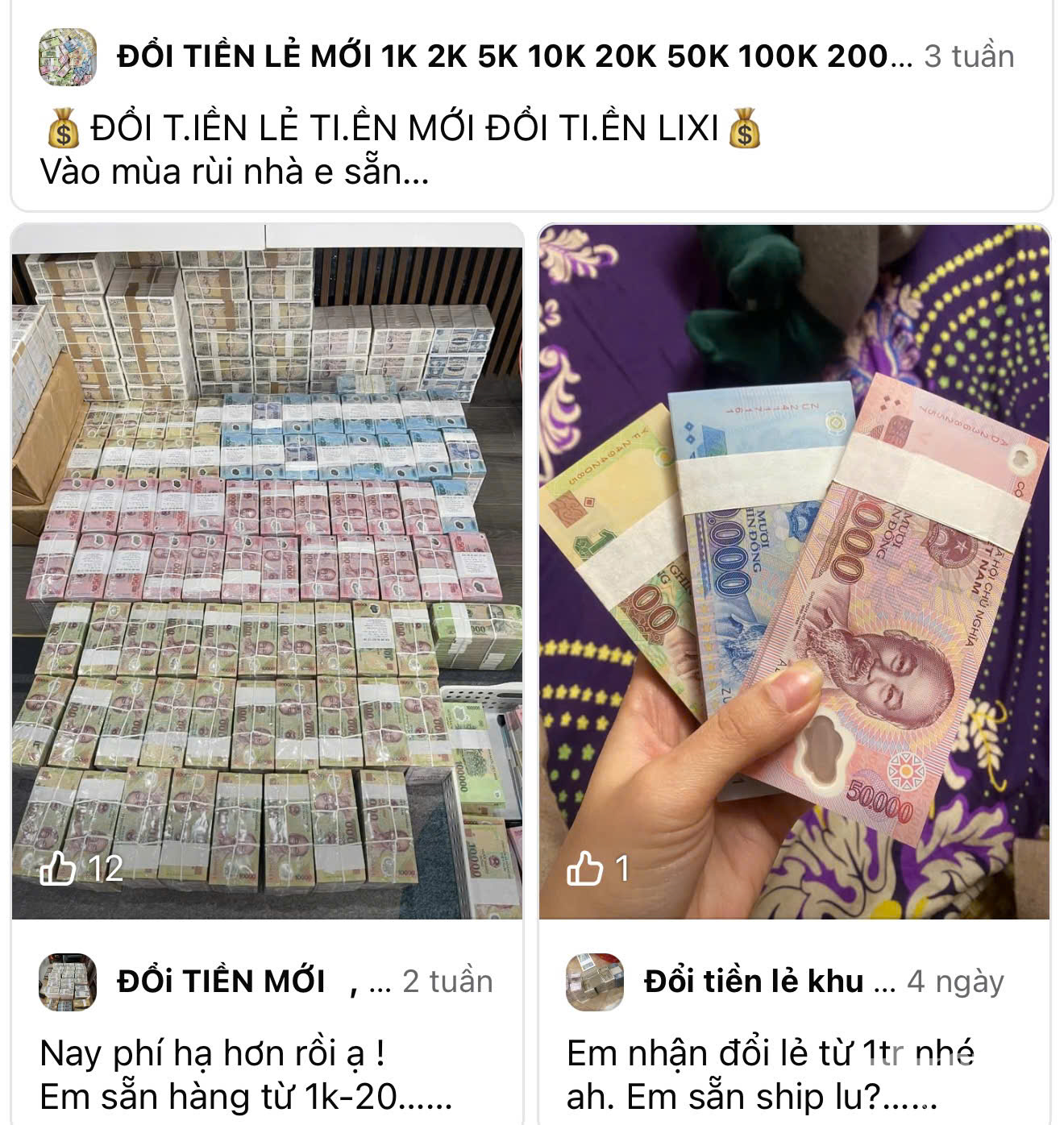Click the thumbs-up icon under the money stacks photo
The width and height of the screenshot is (1064, 1125).
click(x=59, y=870)
